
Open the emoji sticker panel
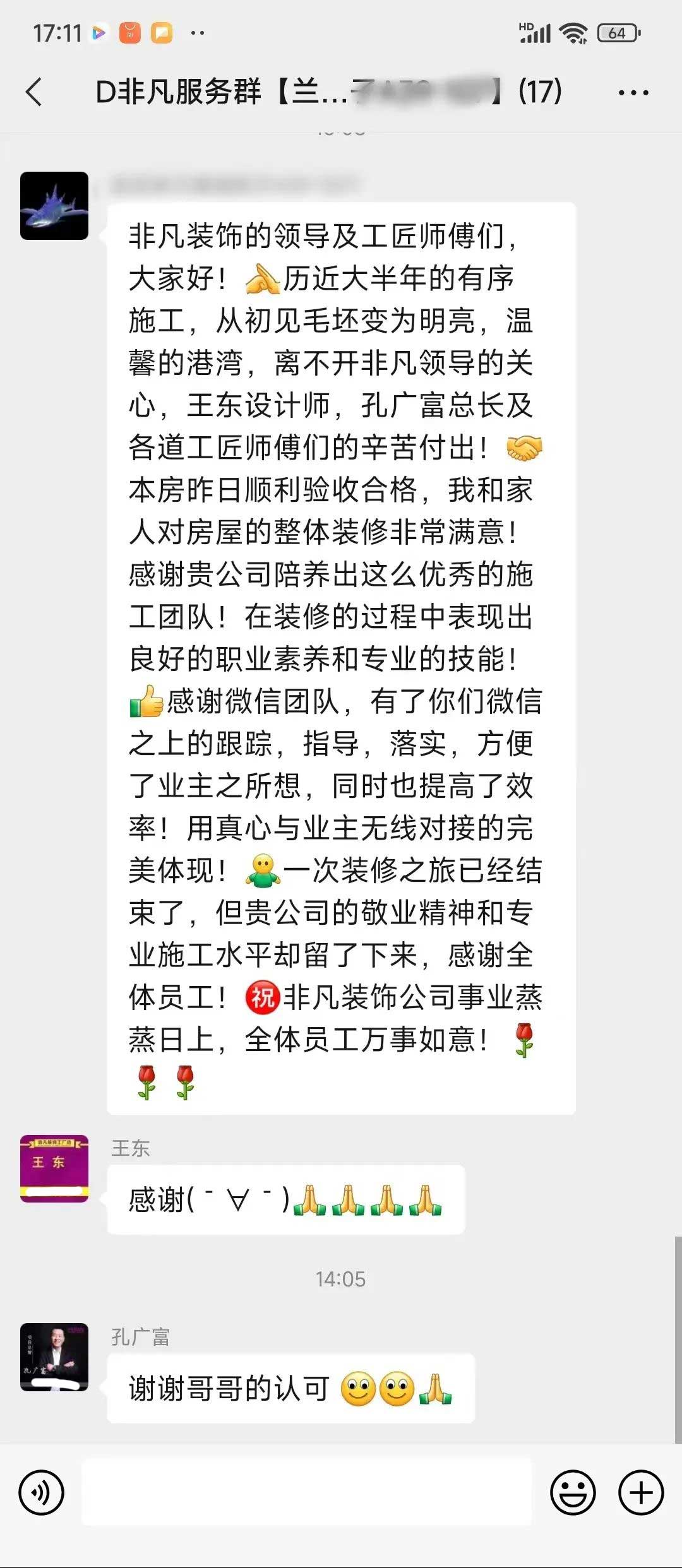(x=573, y=1493)
